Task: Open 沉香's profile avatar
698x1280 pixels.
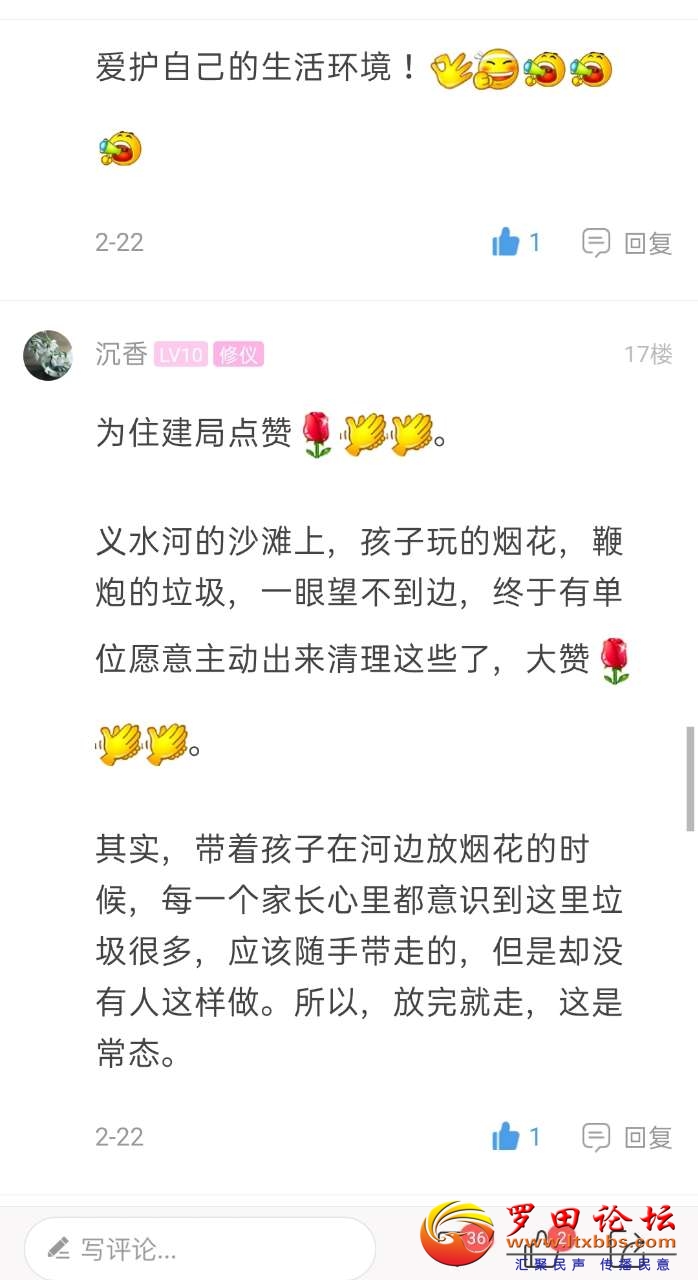Action: (48, 355)
